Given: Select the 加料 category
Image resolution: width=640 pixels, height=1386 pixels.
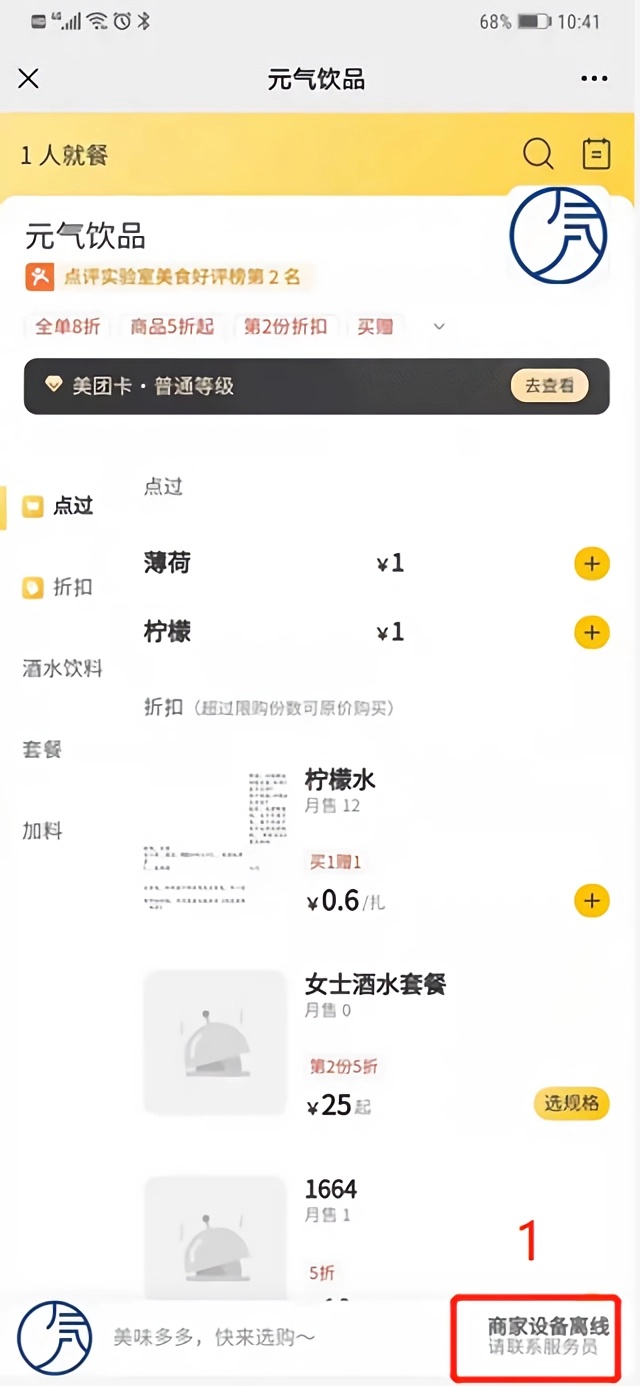Looking at the screenshot, I should point(43,830).
